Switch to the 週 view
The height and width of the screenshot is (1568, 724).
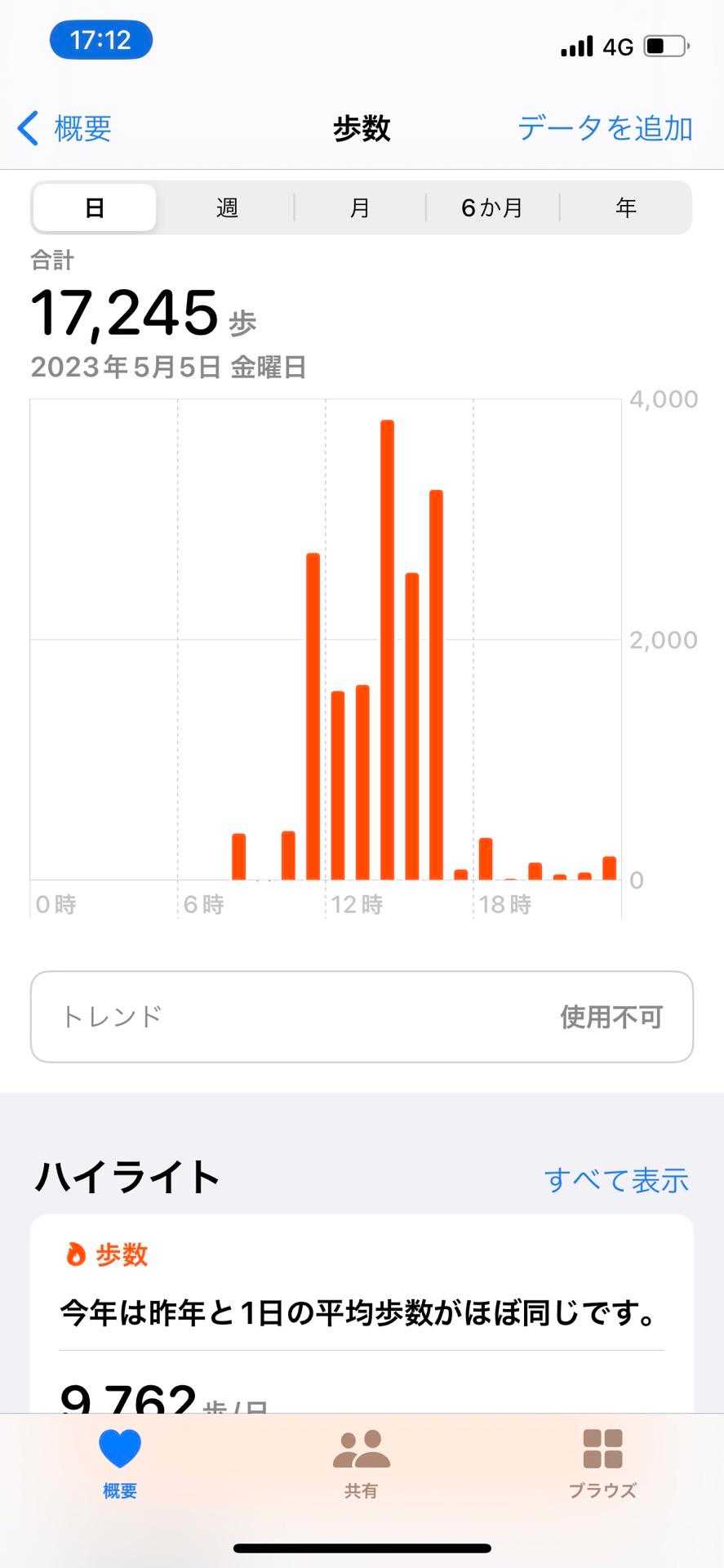pos(227,207)
